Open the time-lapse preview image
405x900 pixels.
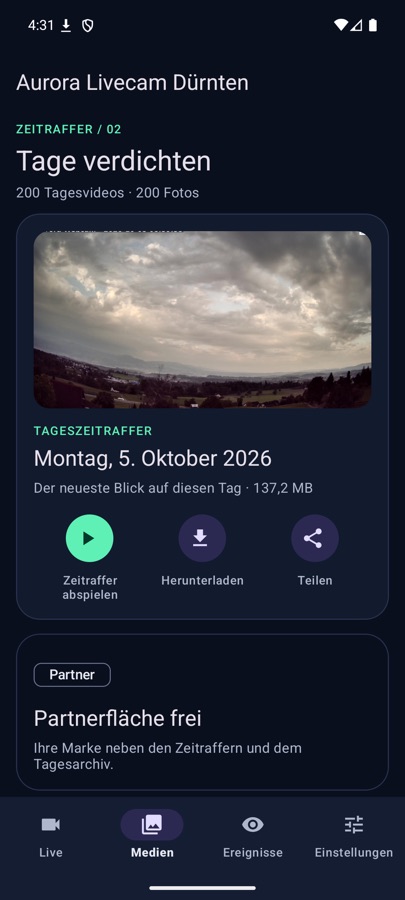(x=202, y=320)
